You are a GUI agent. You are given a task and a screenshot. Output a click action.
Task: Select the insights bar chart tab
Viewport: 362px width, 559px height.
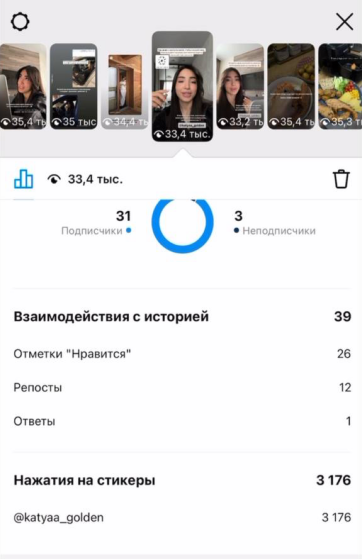click(24, 179)
